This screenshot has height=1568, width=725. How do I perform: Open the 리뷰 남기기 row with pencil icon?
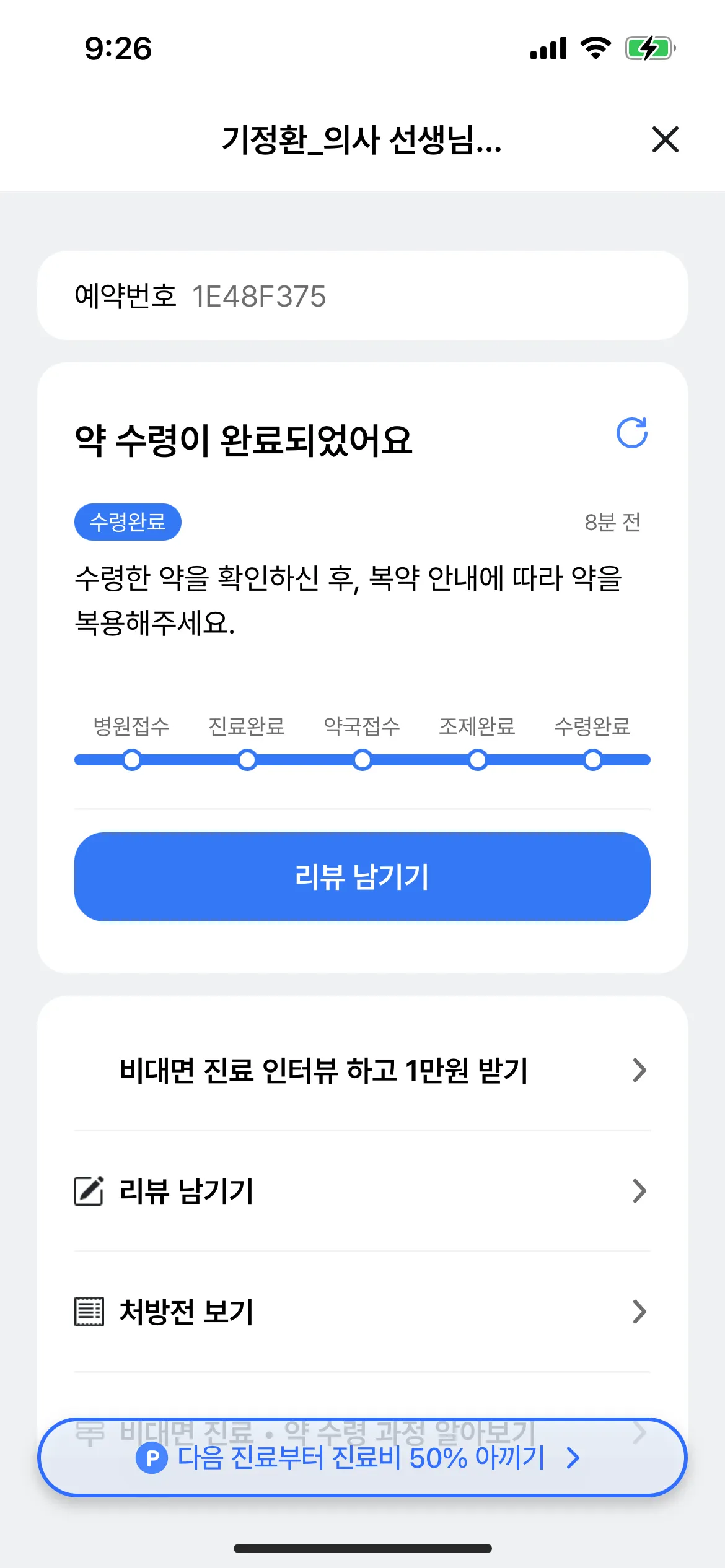(x=362, y=1191)
